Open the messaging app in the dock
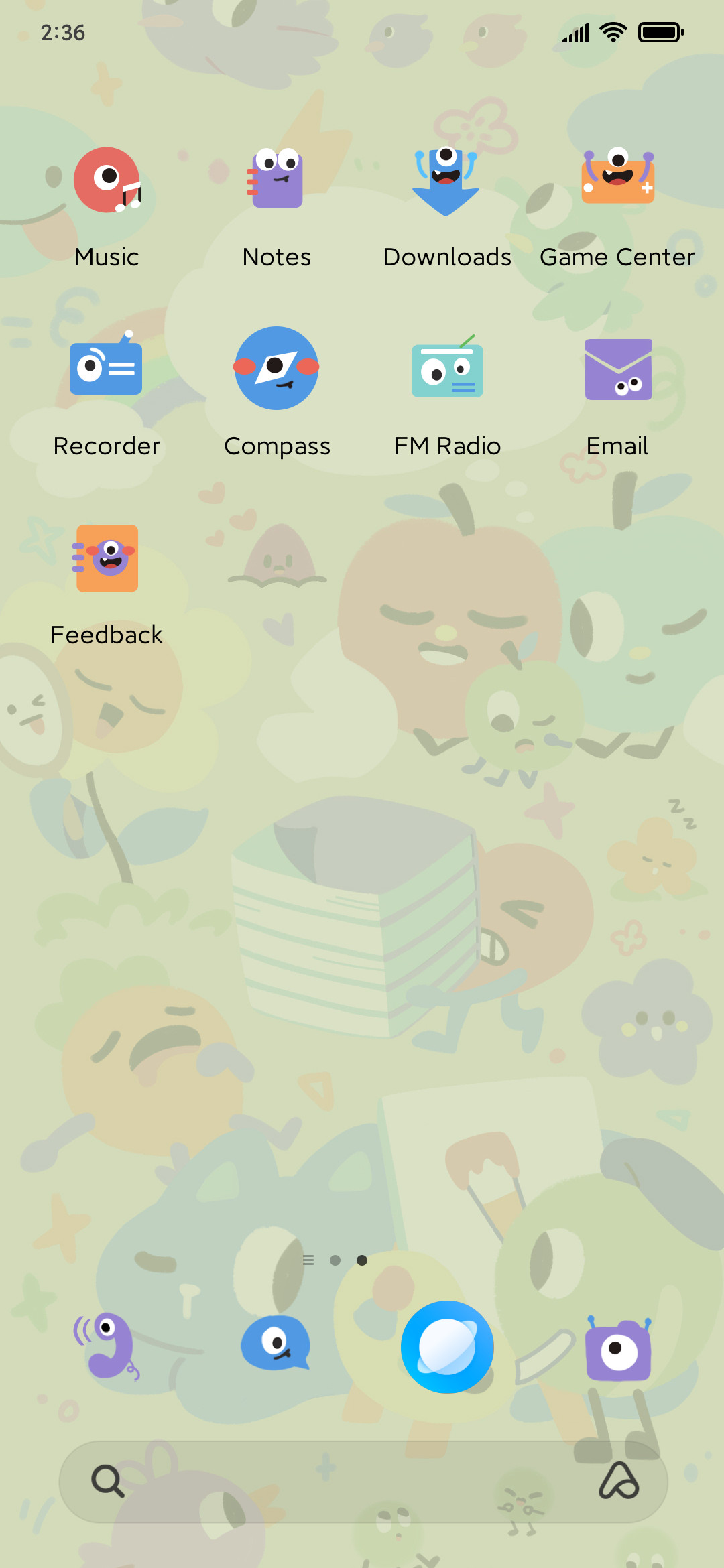The image size is (724, 1568). (276, 1344)
